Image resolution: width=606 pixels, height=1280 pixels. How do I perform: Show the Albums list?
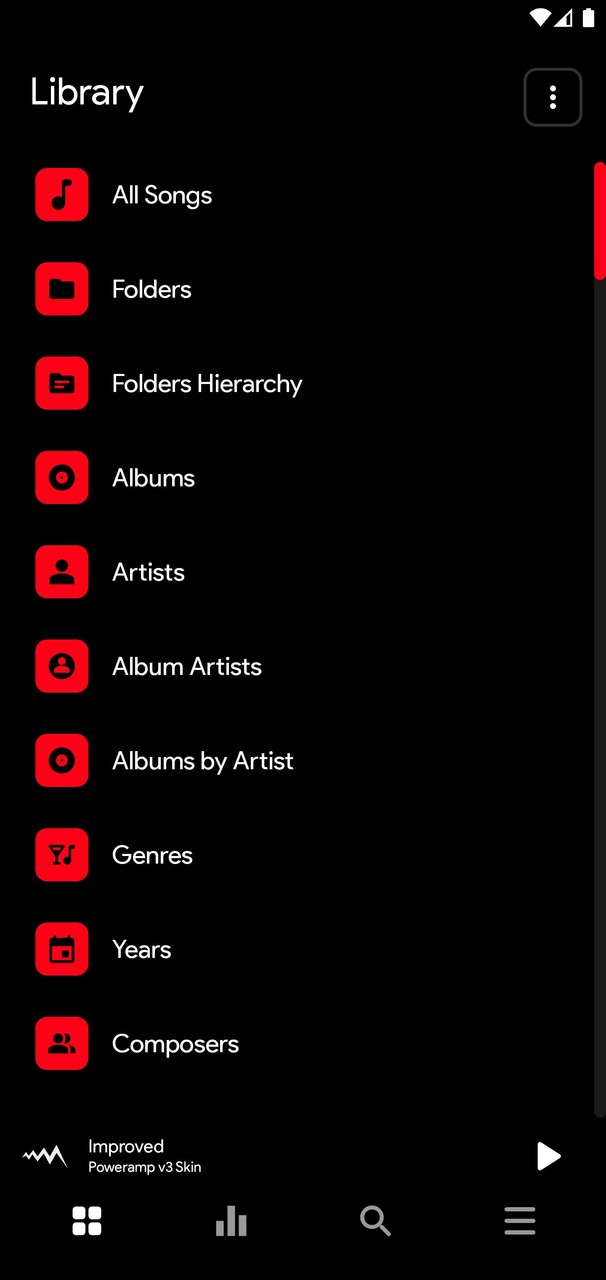point(153,478)
